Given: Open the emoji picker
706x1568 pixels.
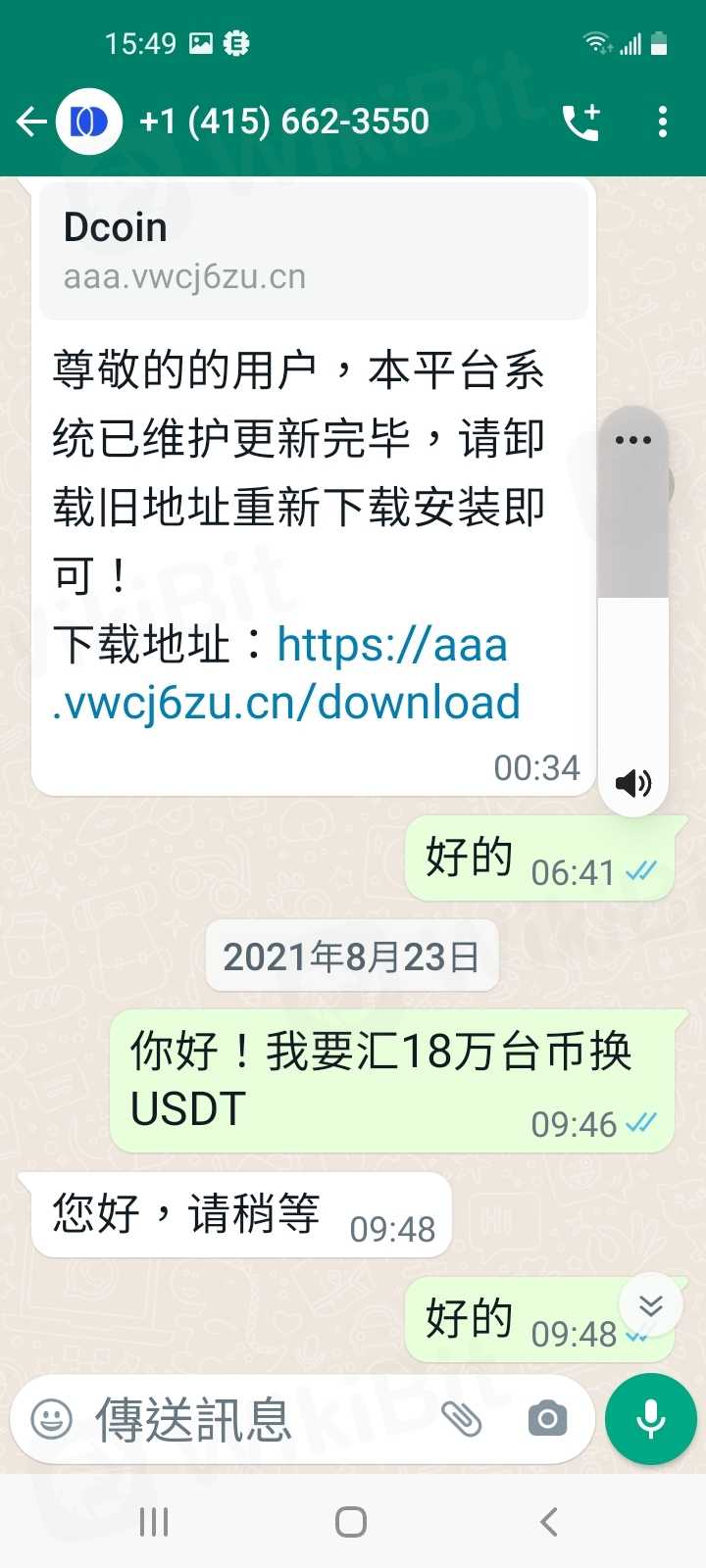Looking at the screenshot, I should (52, 1418).
